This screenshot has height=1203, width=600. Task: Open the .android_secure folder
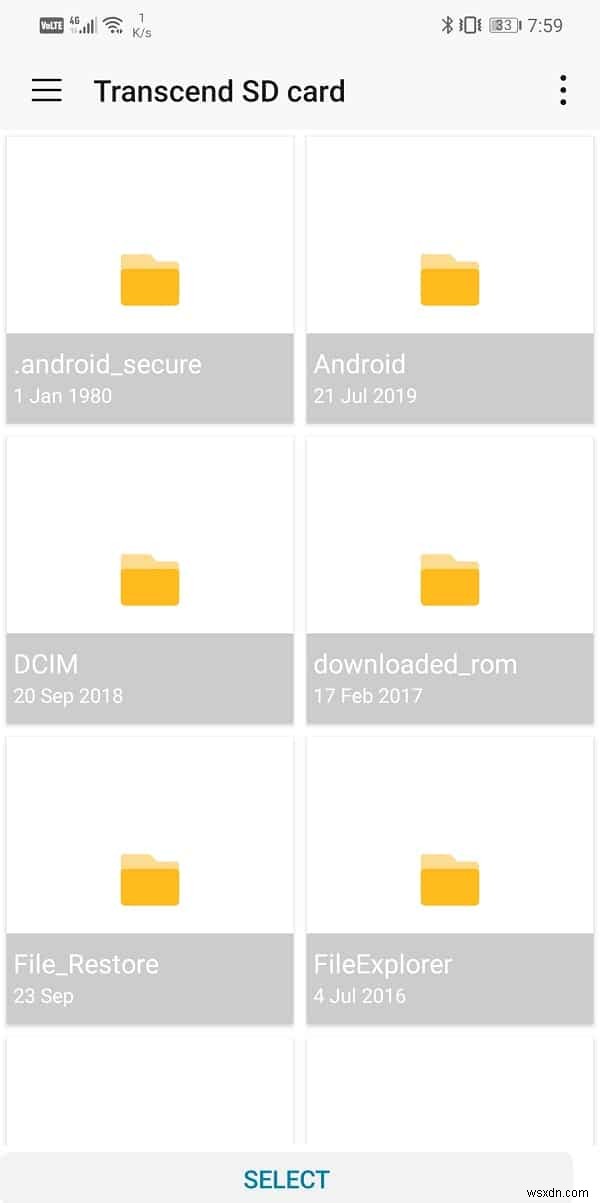click(150, 280)
